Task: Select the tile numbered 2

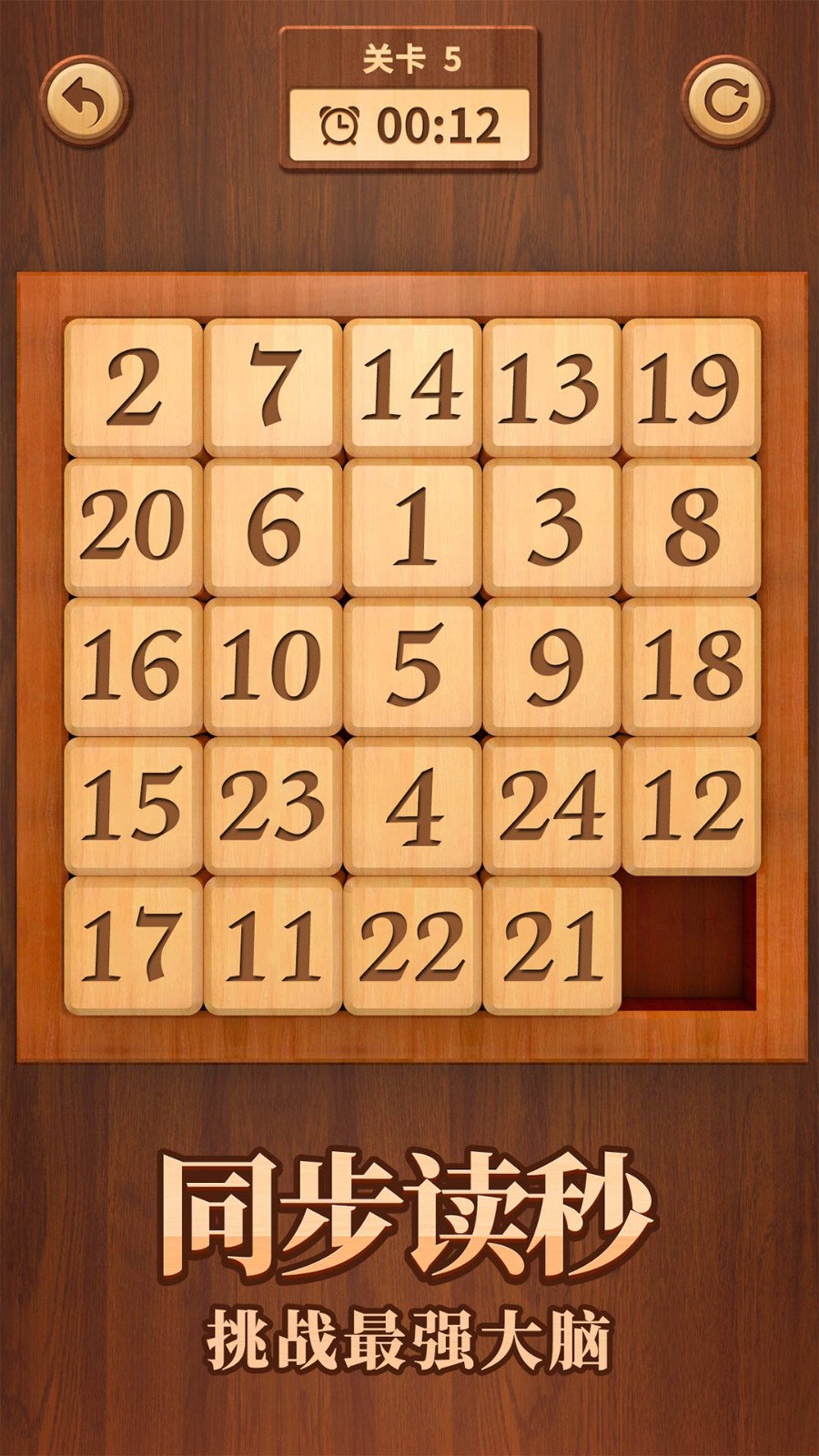Action: pos(133,387)
